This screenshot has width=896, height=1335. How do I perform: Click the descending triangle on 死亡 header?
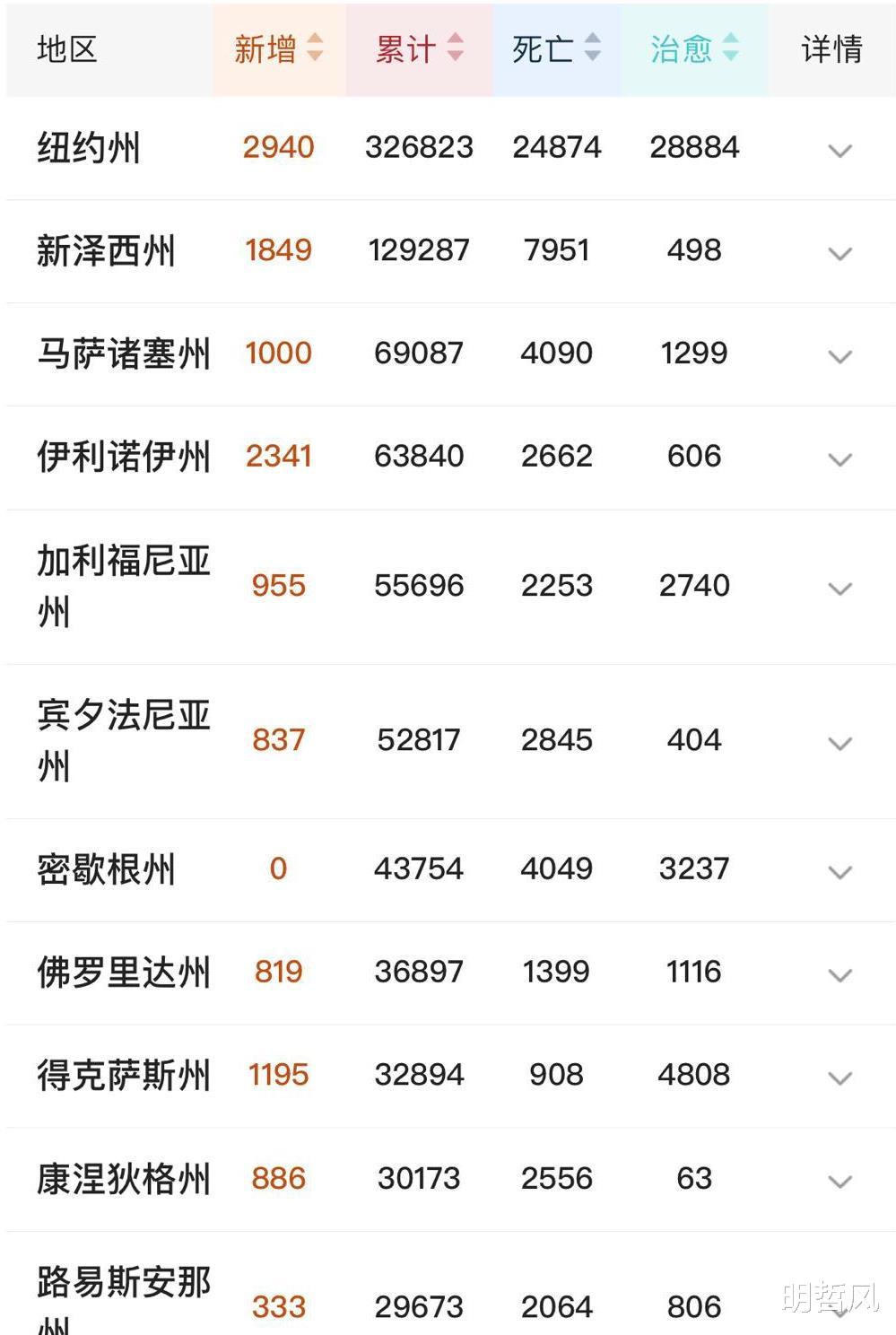click(594, 54)
